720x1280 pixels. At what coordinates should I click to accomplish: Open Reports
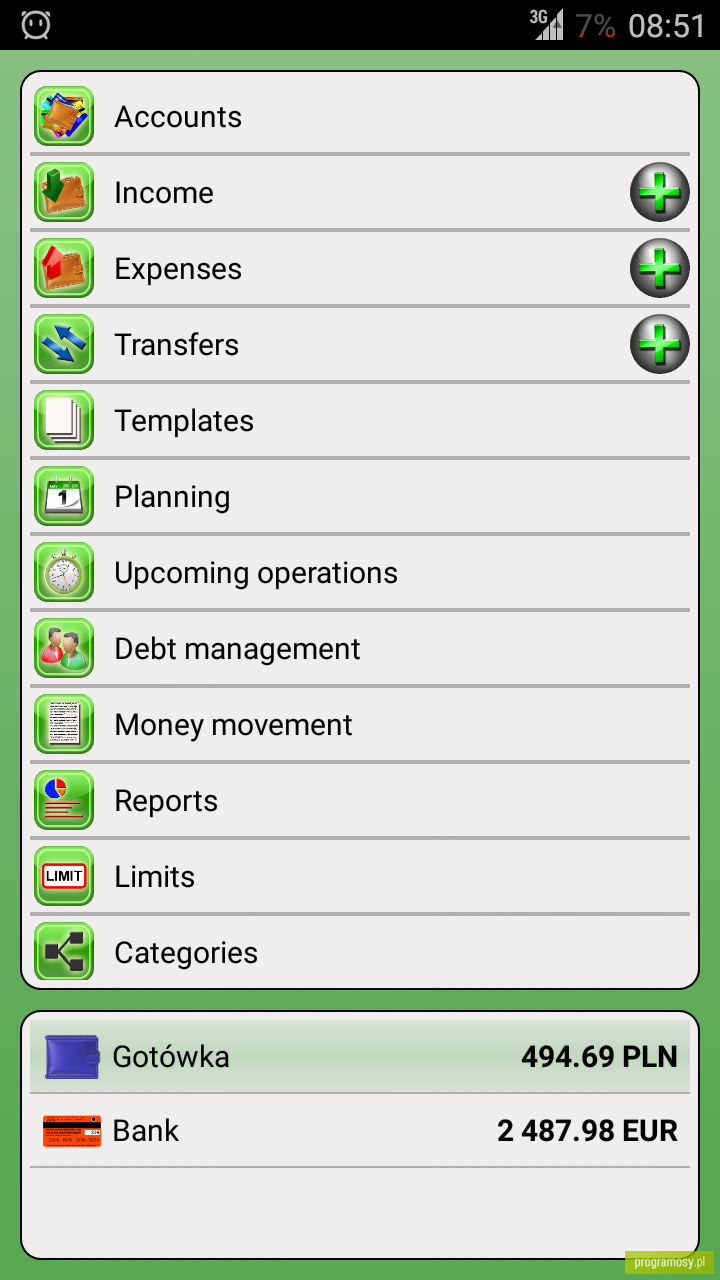tap(360, 800)
